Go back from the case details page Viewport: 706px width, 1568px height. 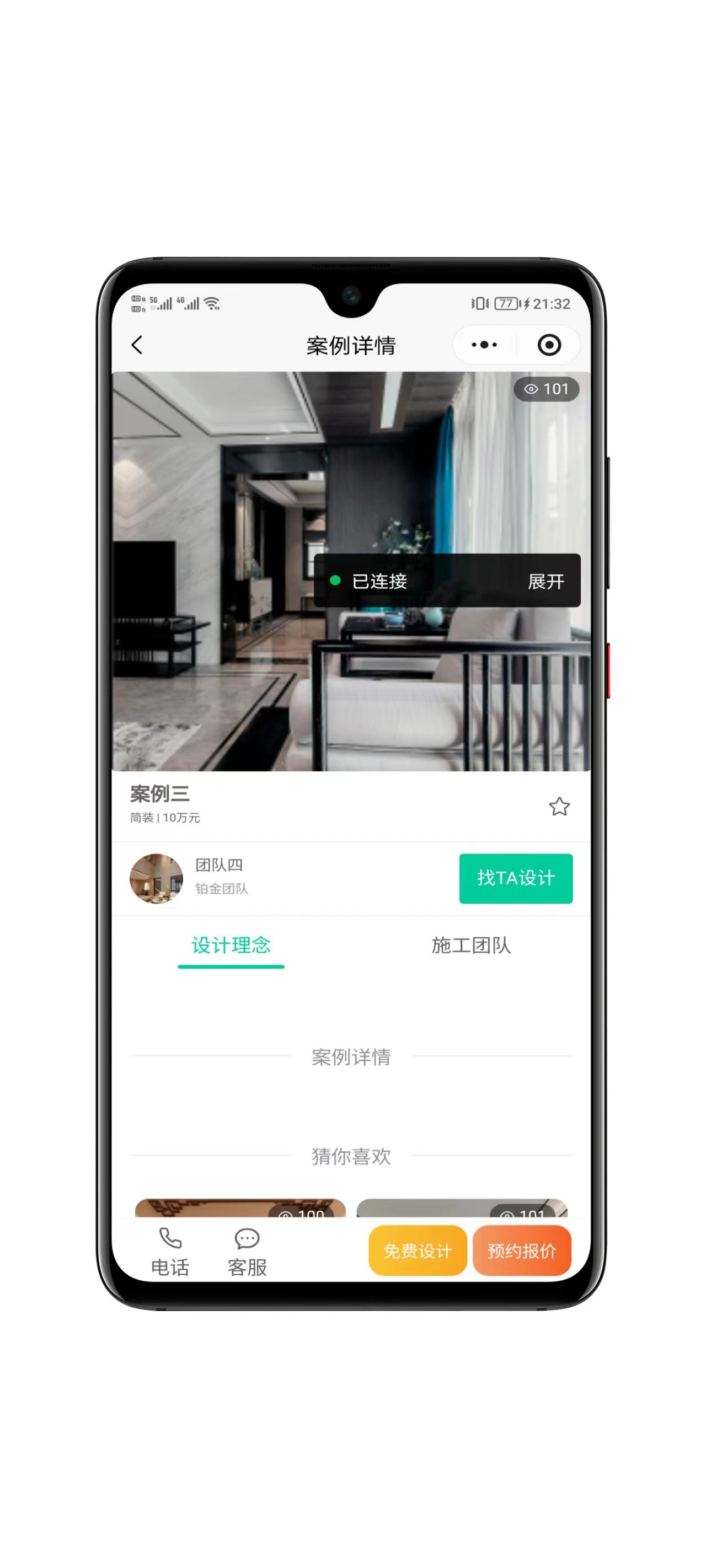tap(137, 345)
